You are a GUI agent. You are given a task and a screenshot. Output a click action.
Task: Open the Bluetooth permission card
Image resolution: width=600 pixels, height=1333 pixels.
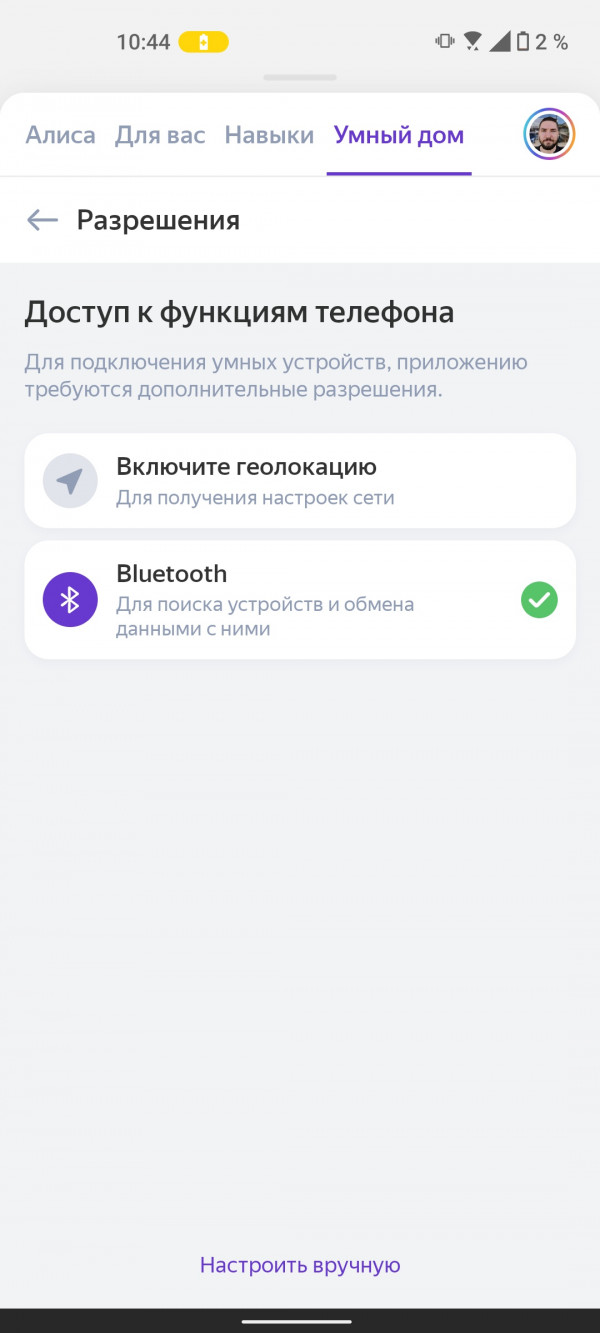click(300, 600)
